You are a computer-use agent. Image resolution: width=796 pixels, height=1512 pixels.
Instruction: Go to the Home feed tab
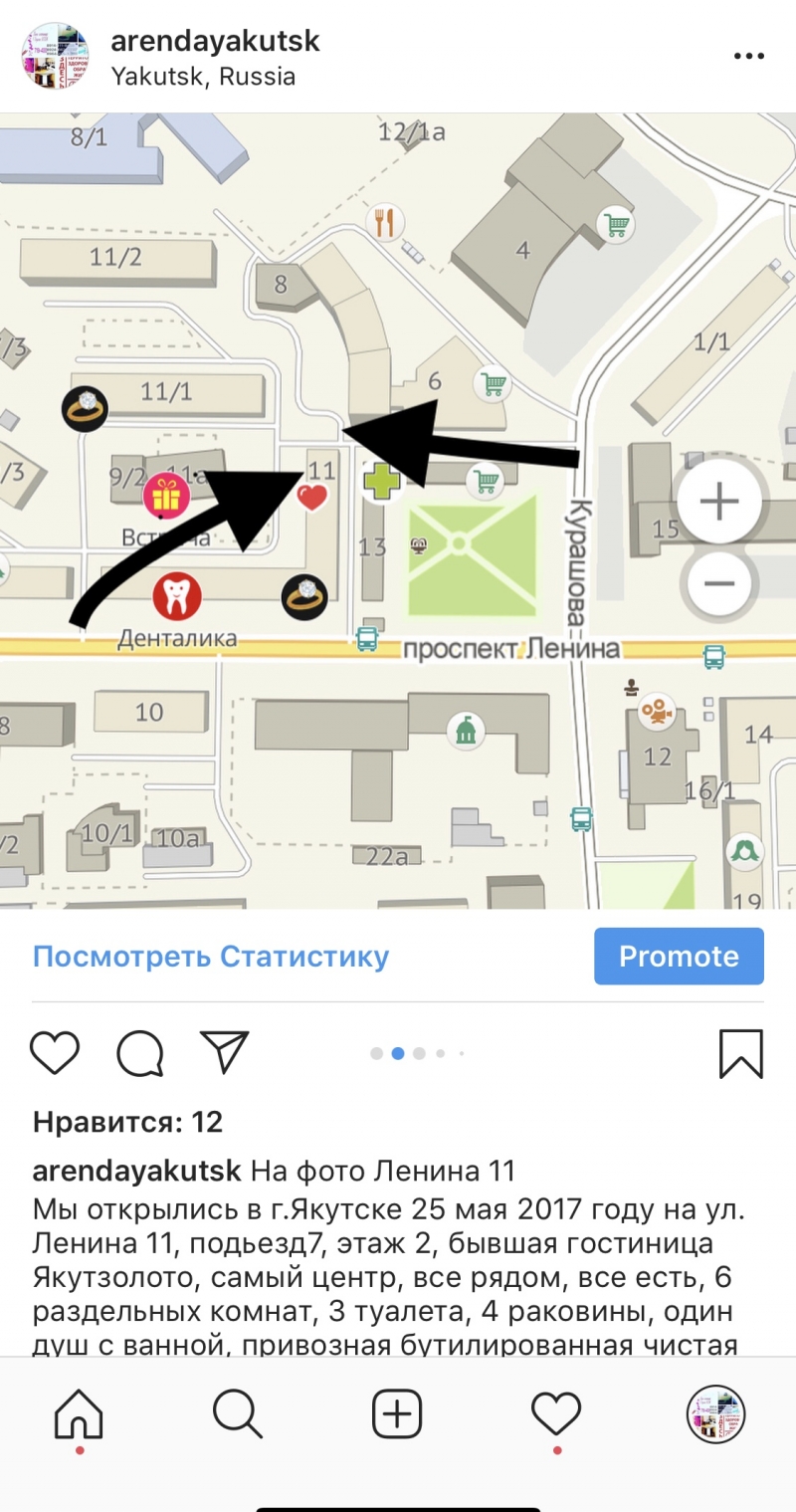click(x=79, y=1413)
